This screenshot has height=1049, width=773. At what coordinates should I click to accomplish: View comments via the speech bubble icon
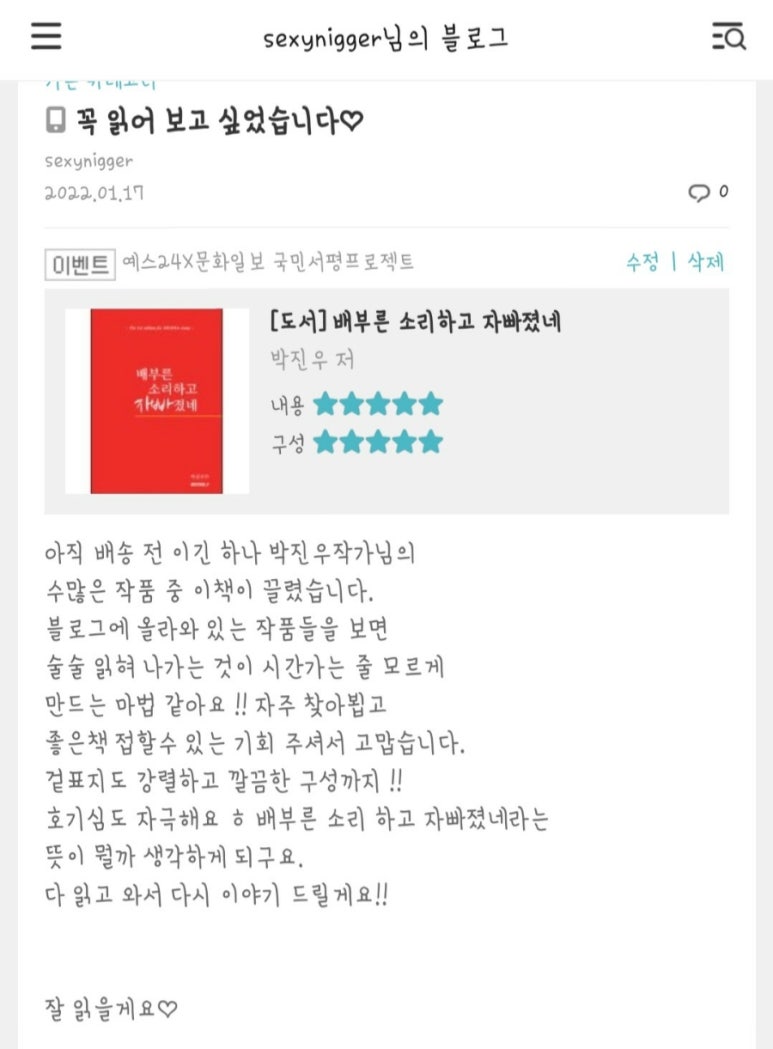(700, 193)
